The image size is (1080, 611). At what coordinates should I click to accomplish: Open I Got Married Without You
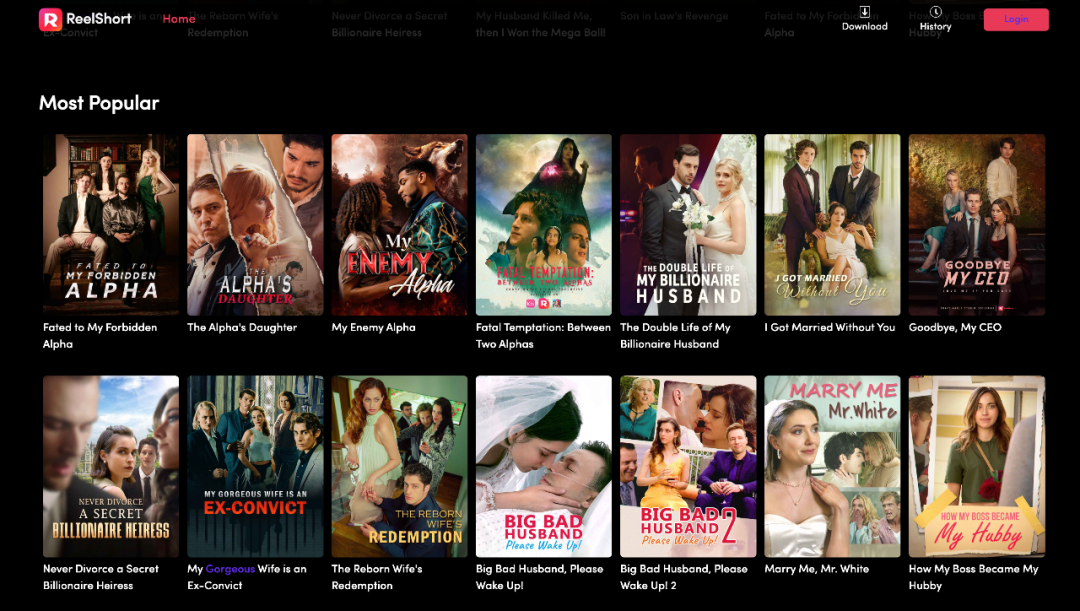point(832,225)
